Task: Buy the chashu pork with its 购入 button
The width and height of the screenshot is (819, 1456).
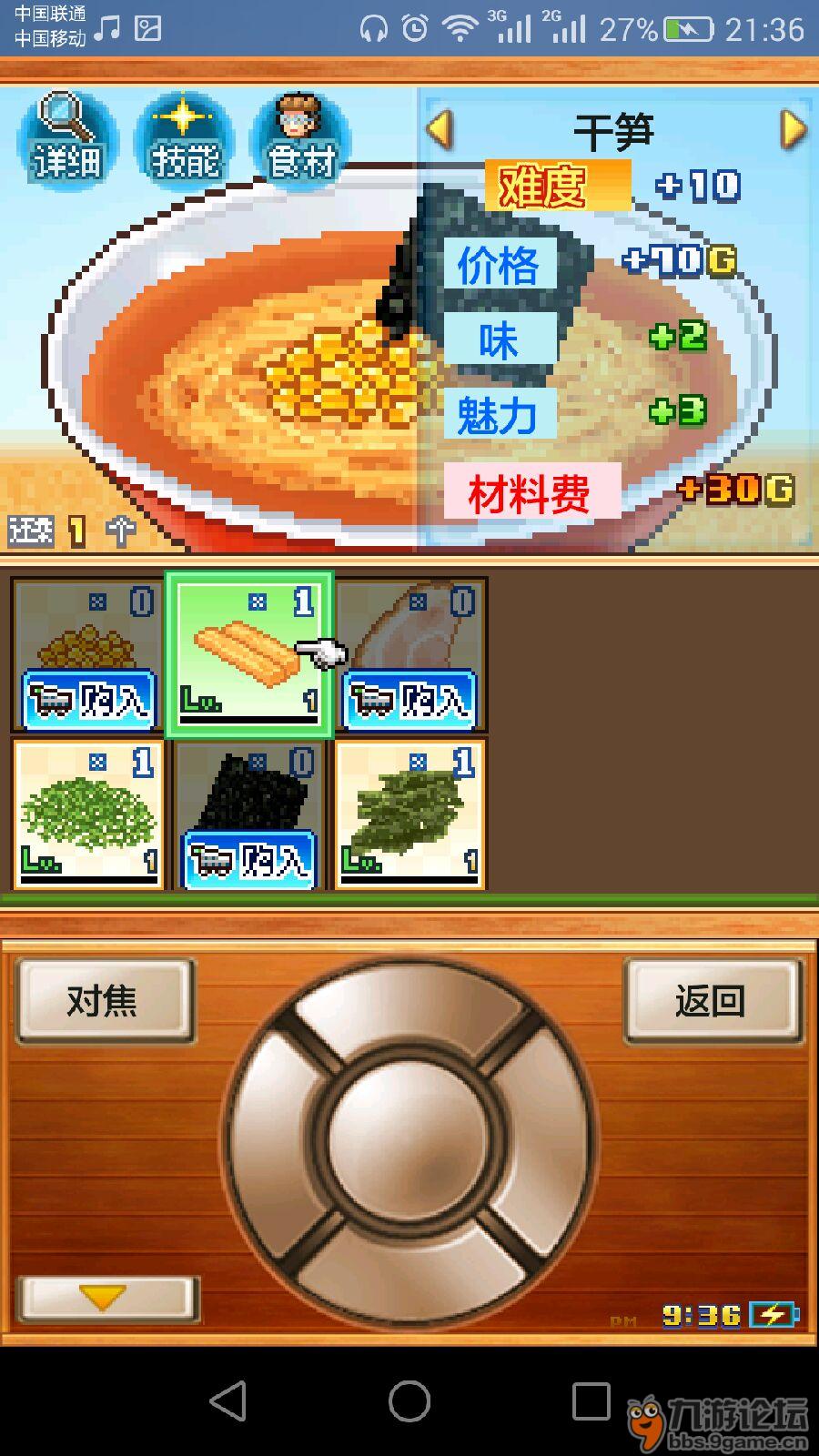Action: pyautogui.click(x=410, y=699)
